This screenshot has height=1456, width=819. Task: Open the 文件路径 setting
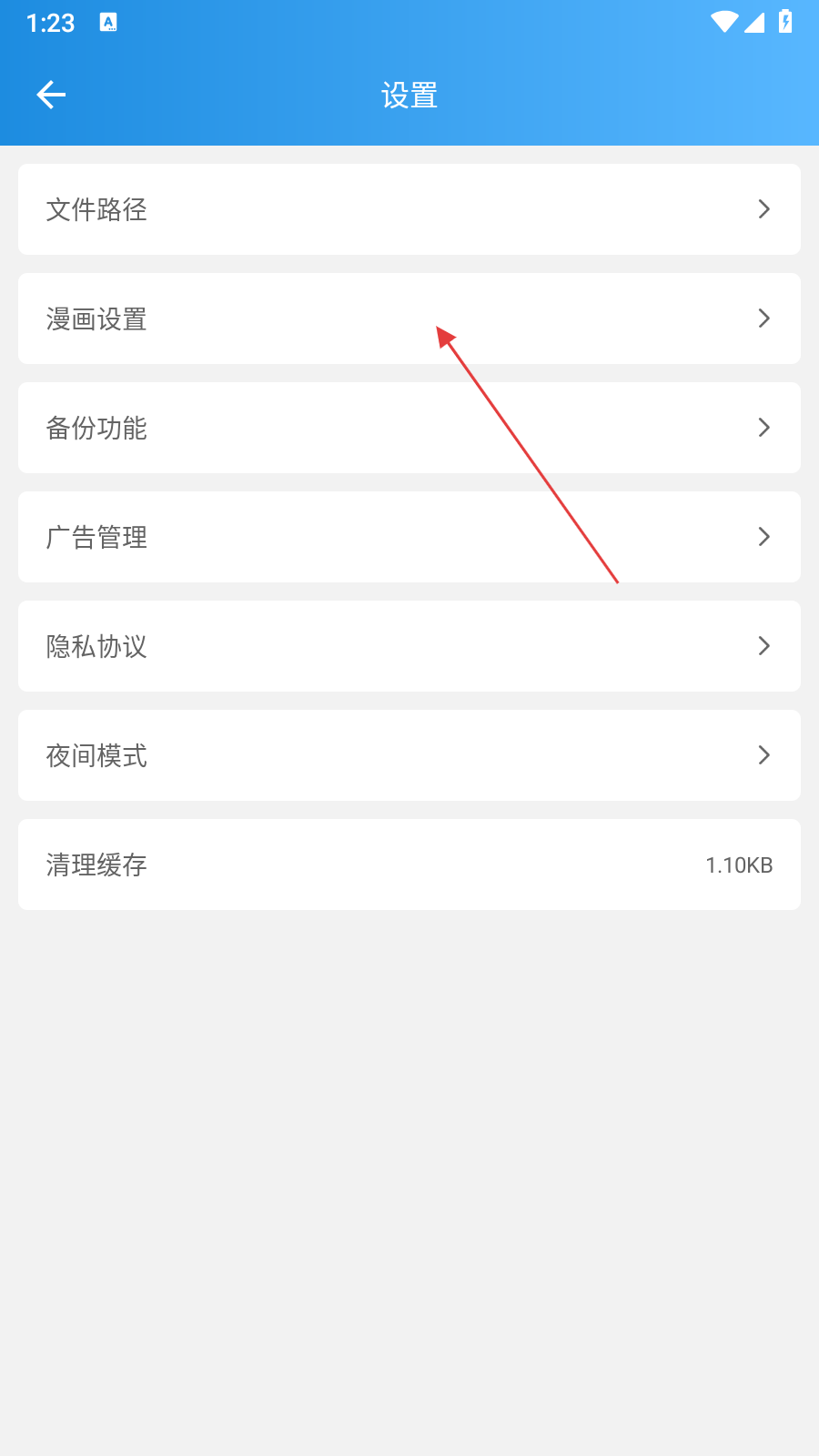pos(409,209)
